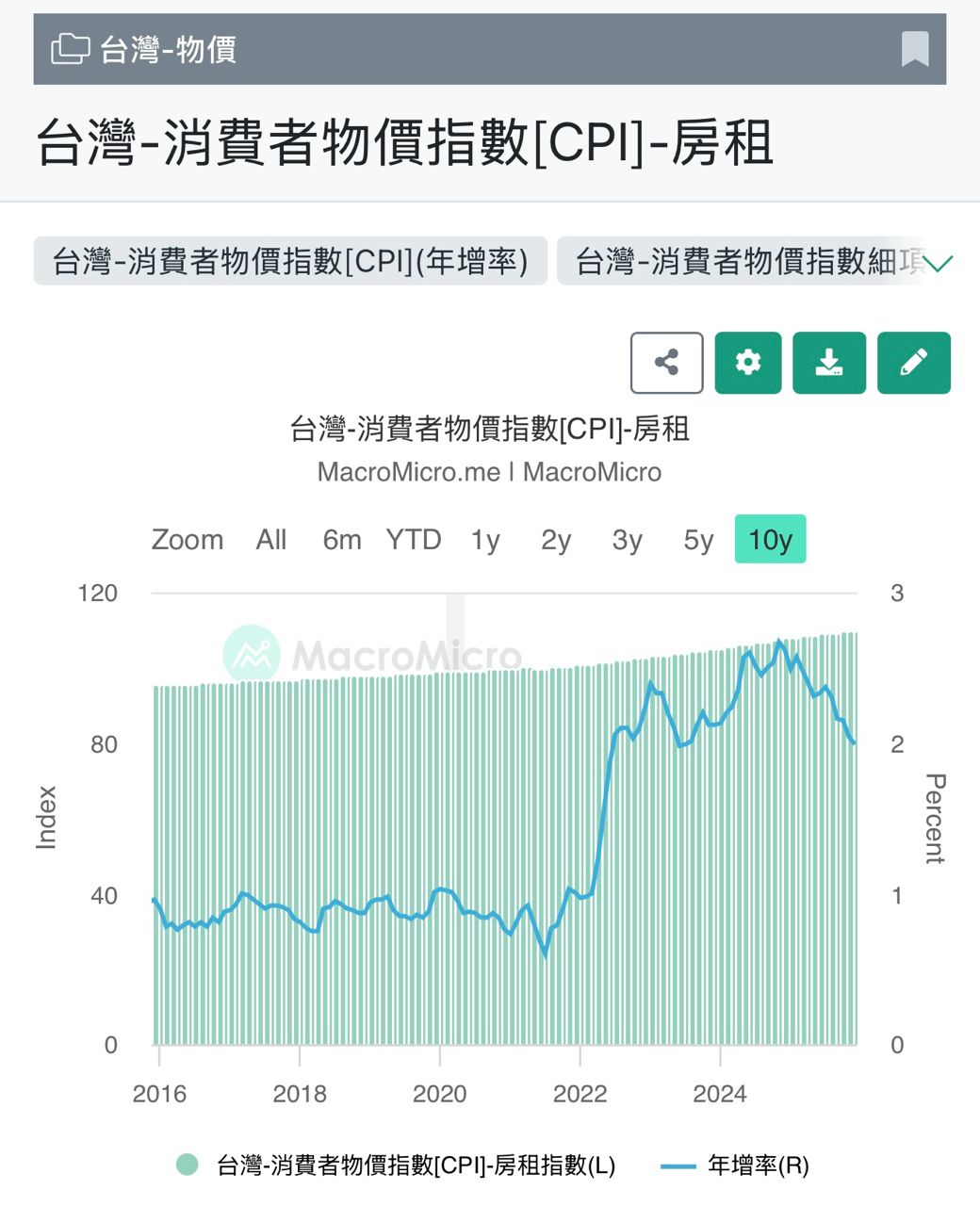Edit the chart with pencil icon
This screenshot has height=1206, width=980.
pyautogui.click(x=913, y=363)
